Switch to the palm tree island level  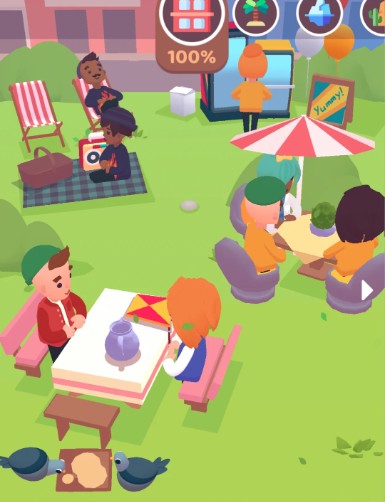click(256, 13)
